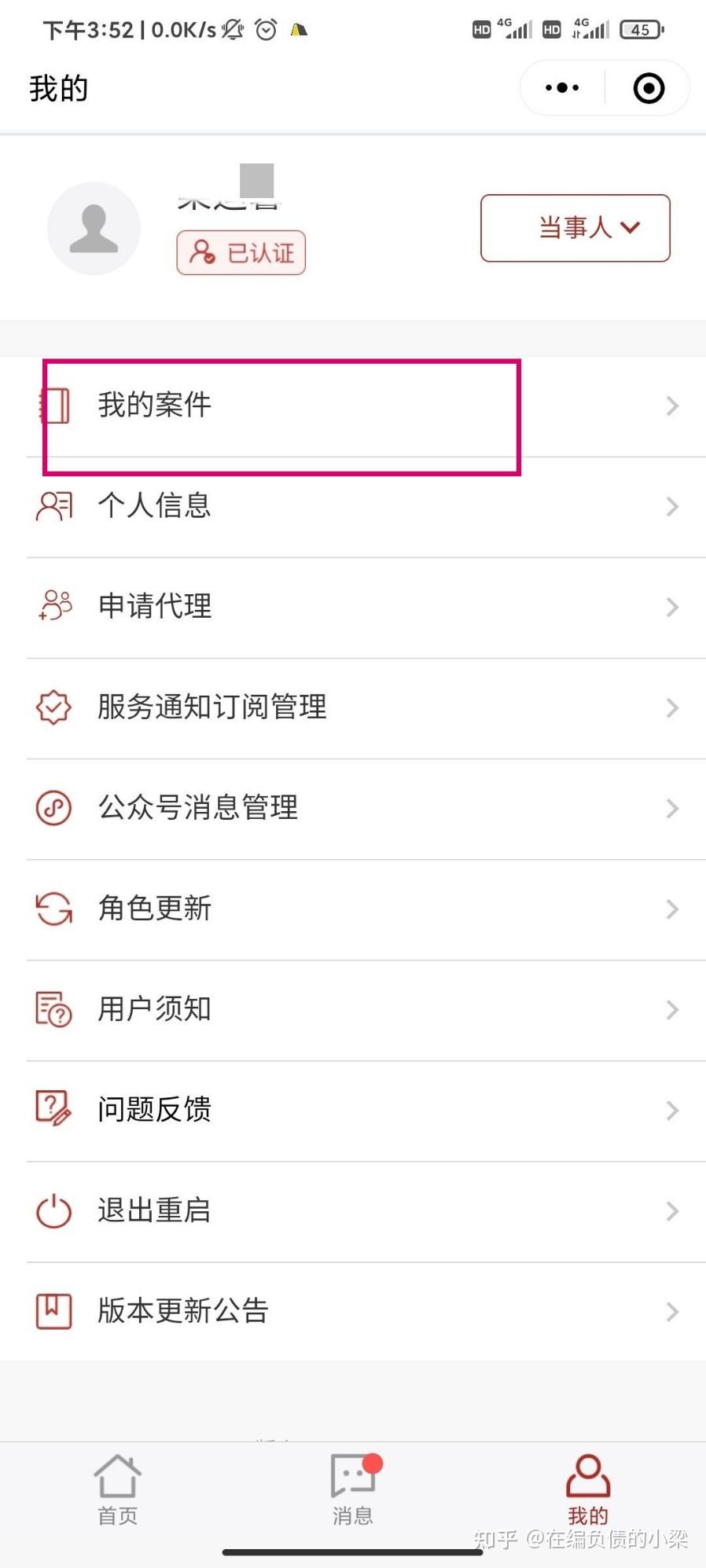Tap the profile avatar
The height and width of the screenshot is (1568, 706).
(x=94, y=229)
